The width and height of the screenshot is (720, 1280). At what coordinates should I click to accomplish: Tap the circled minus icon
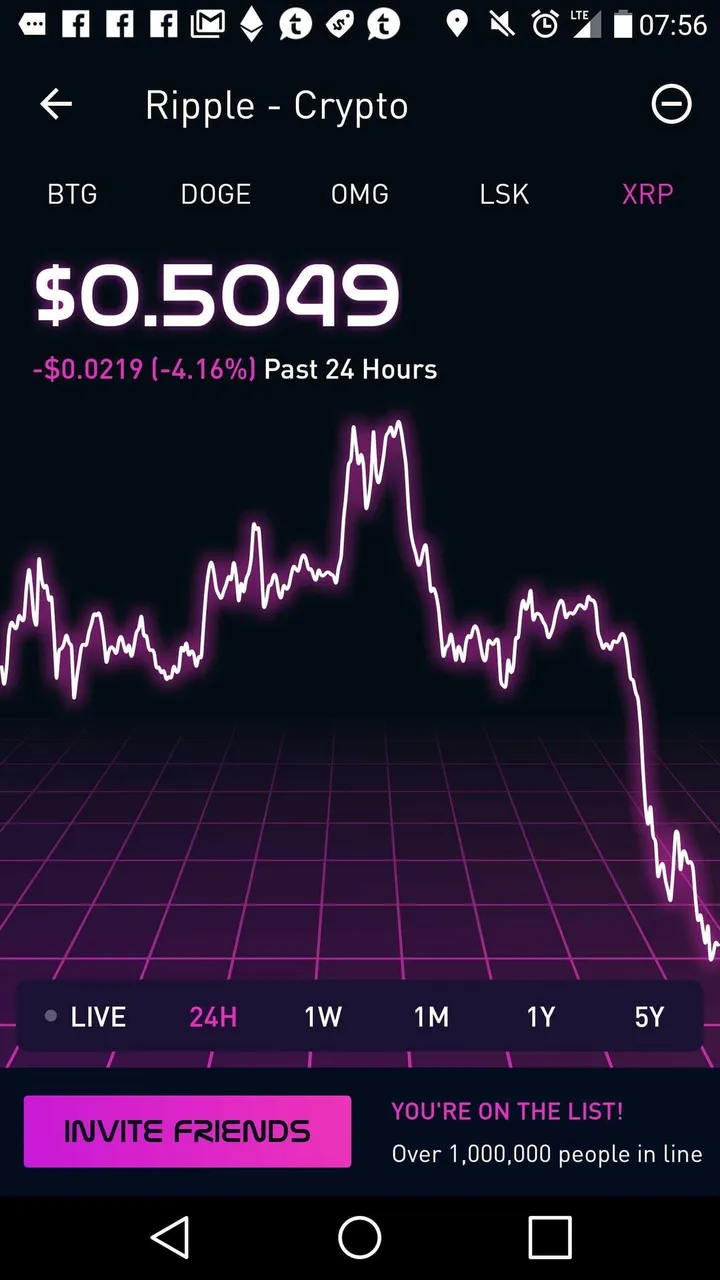(671, 104)
